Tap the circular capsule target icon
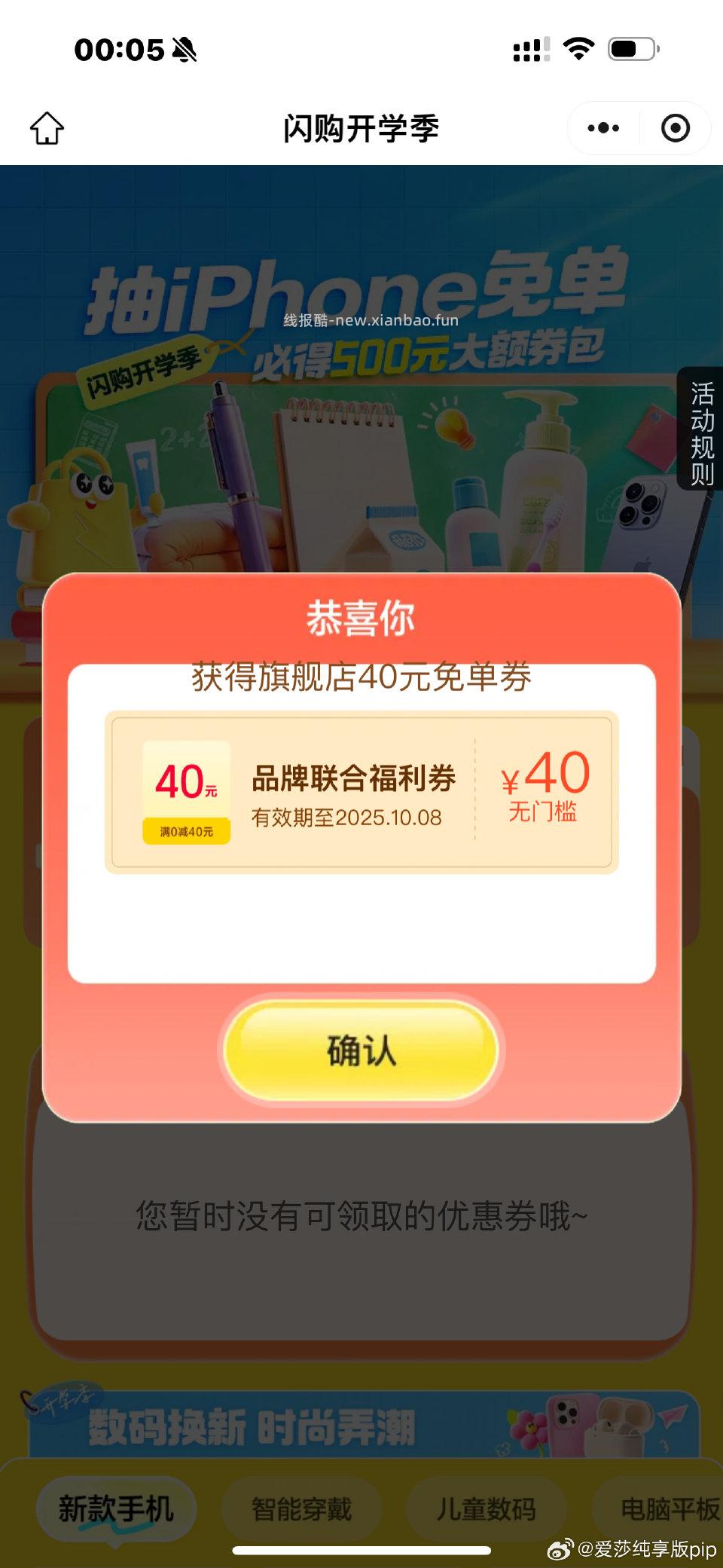 click(x=676, y=128)
